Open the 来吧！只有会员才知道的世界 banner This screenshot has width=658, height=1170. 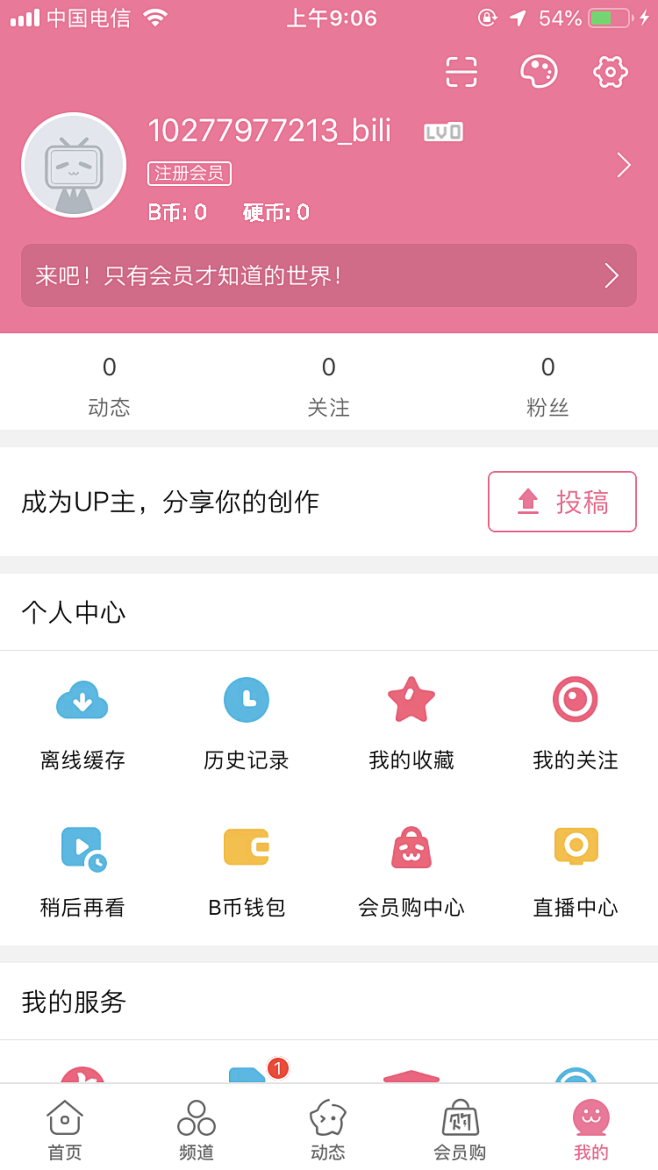(328, 275)
